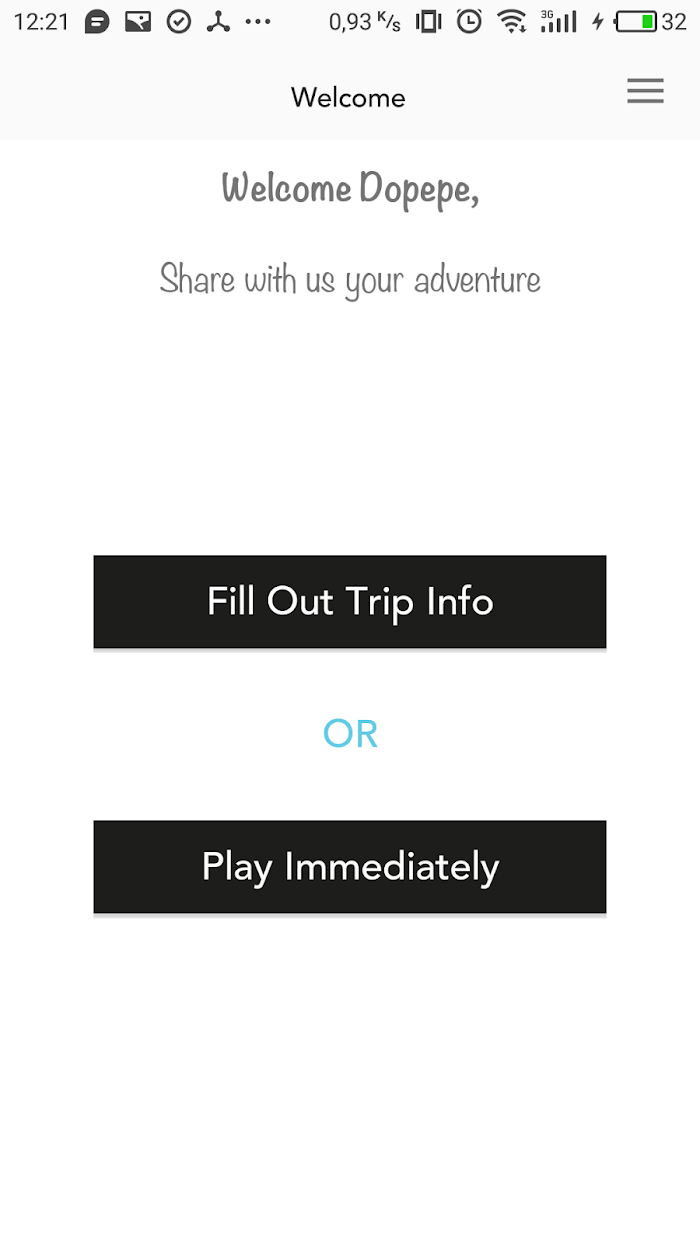Open the hamburger menu
This screenshot has width=700, height=1244.
645,91
